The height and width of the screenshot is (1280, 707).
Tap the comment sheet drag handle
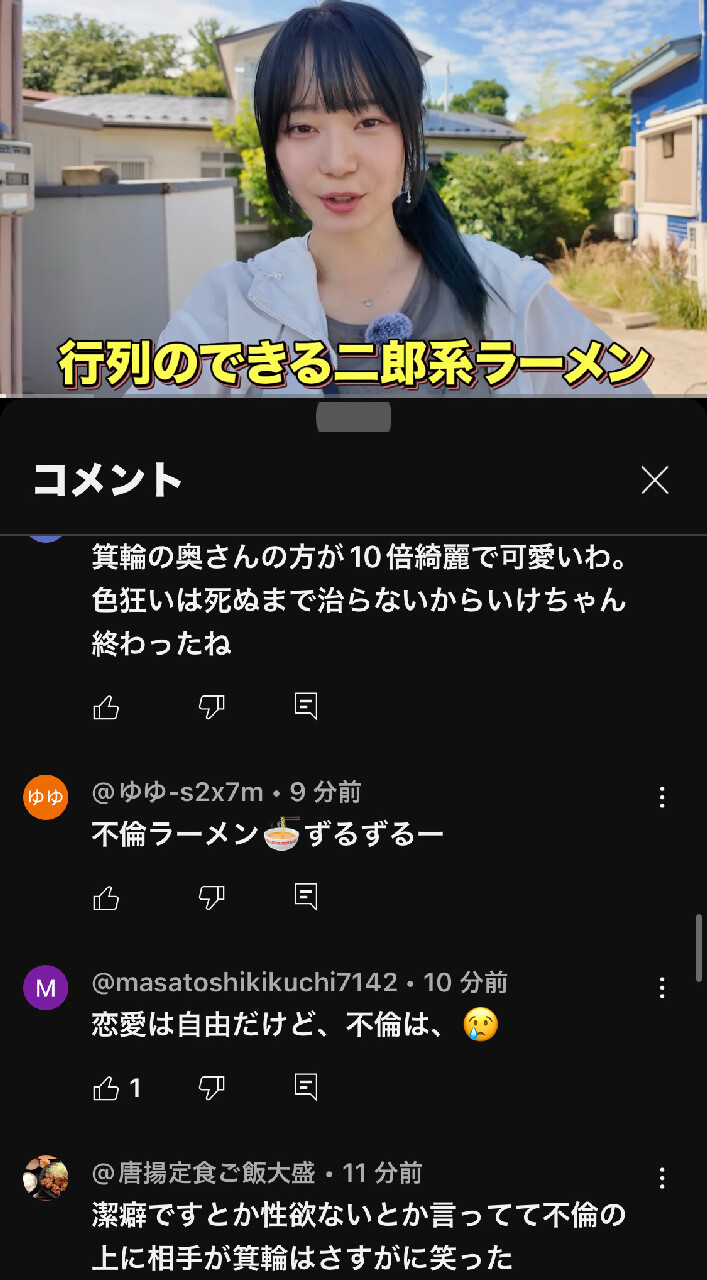(353, 417)
